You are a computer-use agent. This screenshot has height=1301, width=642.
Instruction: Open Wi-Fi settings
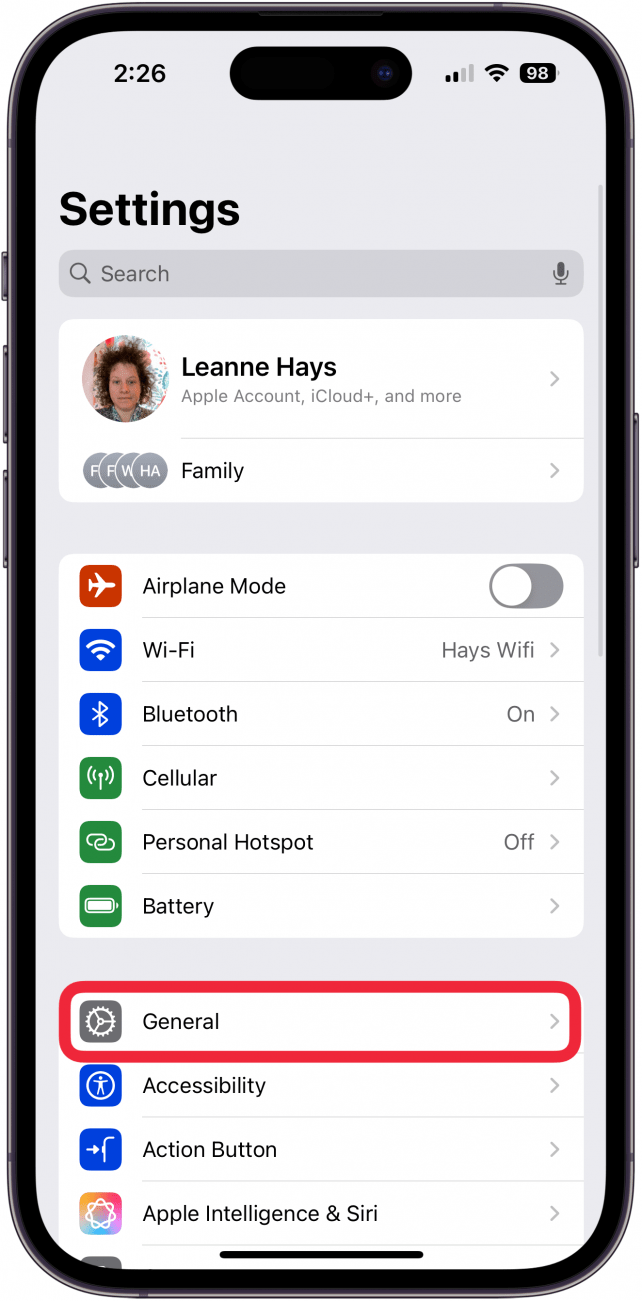(320, 650)
